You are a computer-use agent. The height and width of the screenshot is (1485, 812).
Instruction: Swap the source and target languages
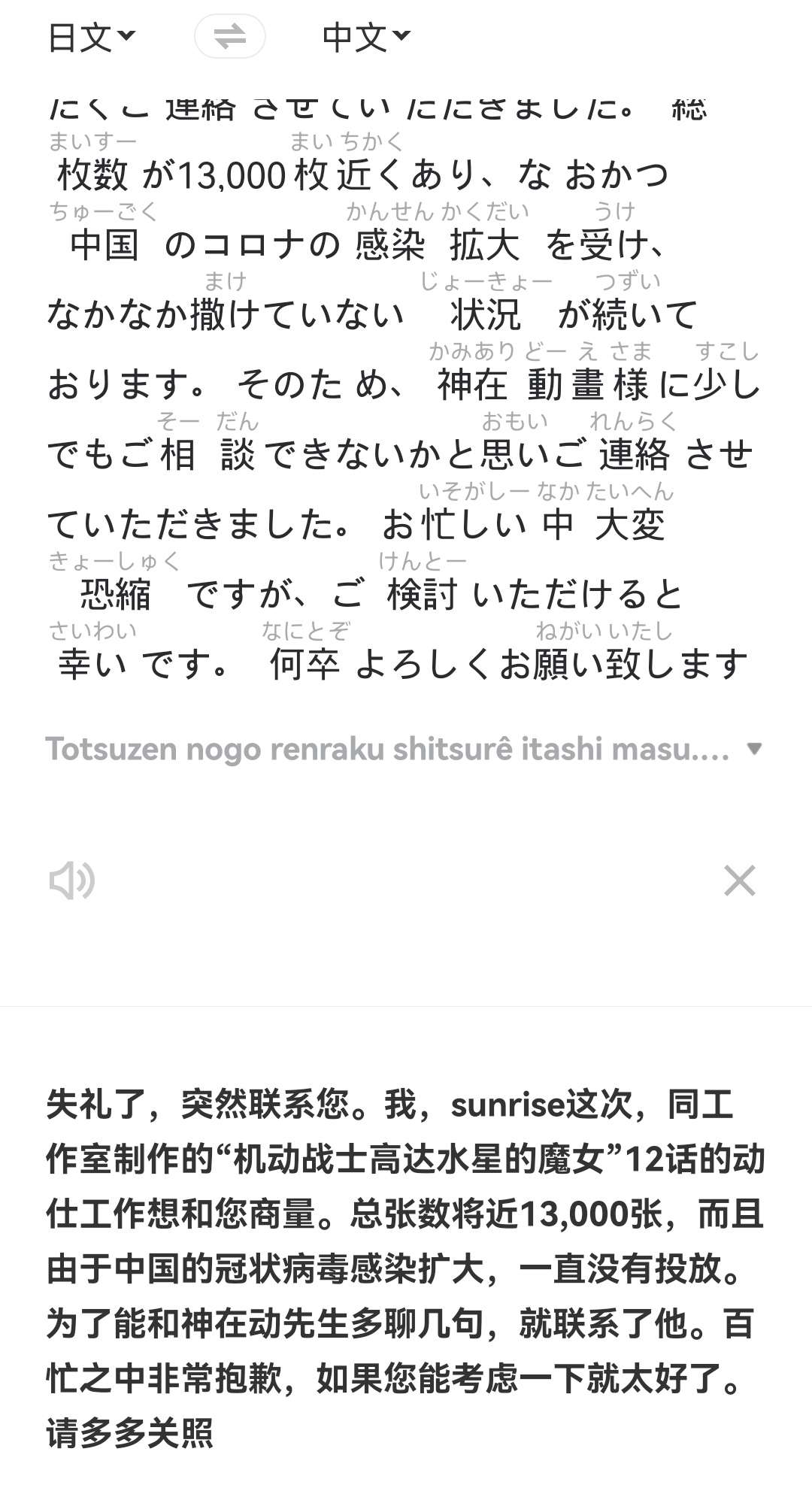click(229, 37)
